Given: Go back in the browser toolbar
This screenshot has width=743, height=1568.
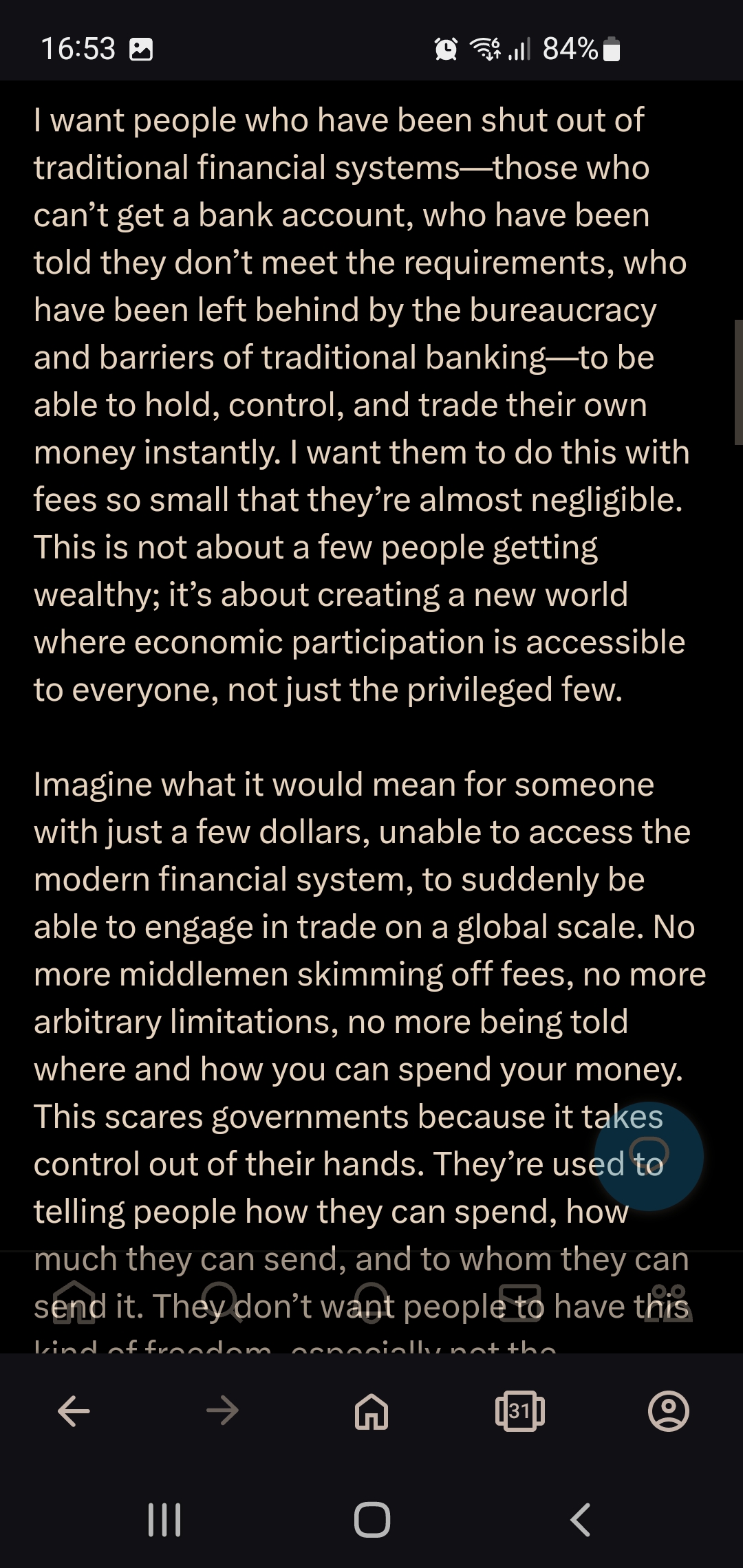Looking at the screenshot, I should point(74,1411).
